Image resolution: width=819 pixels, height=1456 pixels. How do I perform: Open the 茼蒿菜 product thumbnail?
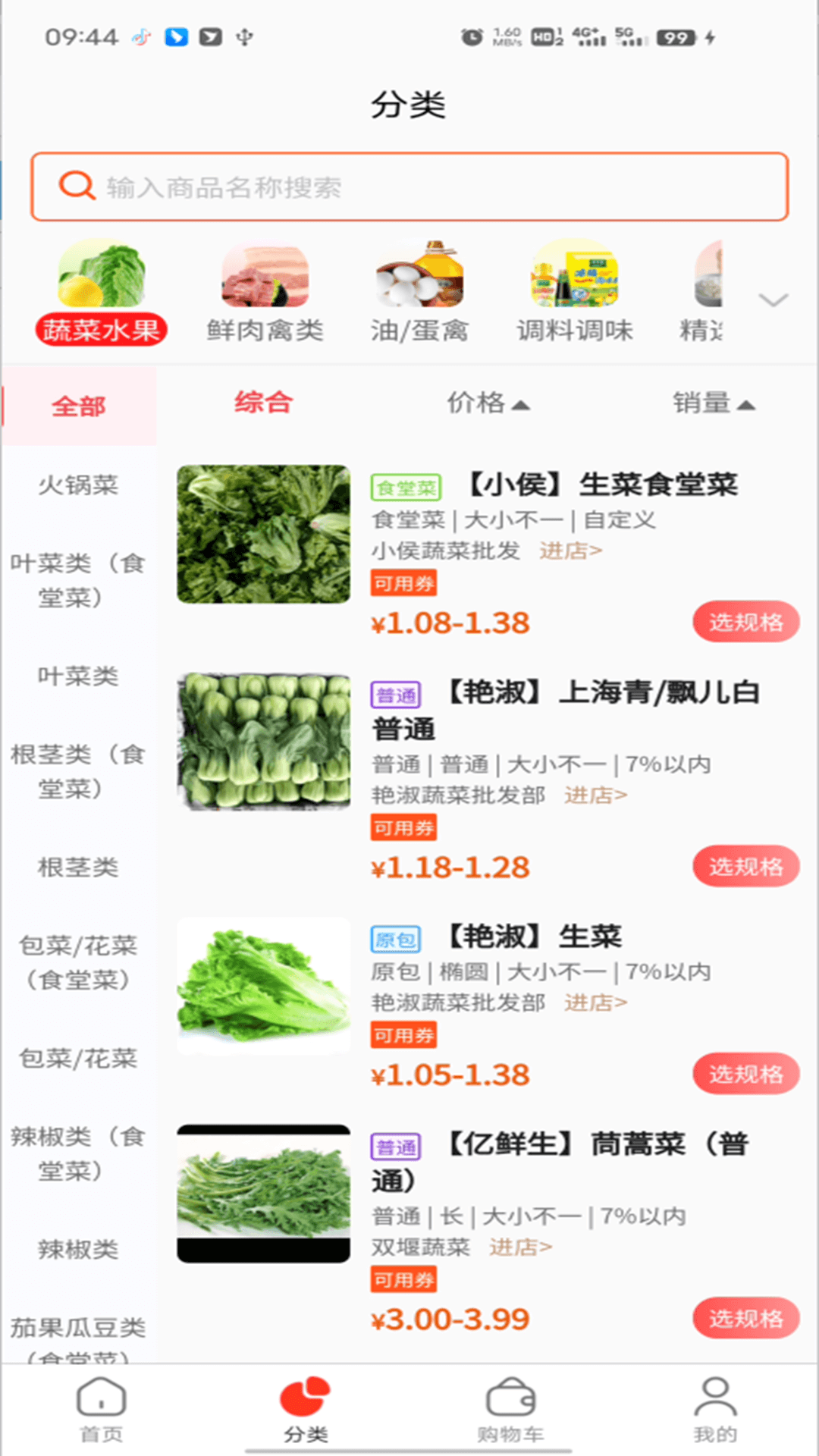[263, 1193]
